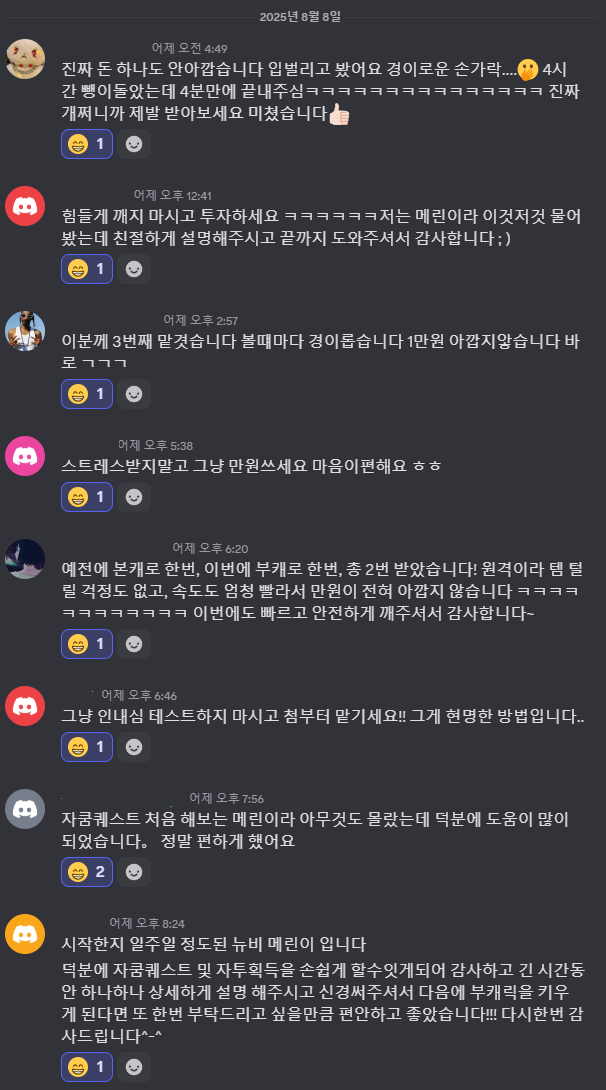Tap the grin reaction on the 8:24 message
The height and width of the screenshot is (1090, 606).
87,1064
